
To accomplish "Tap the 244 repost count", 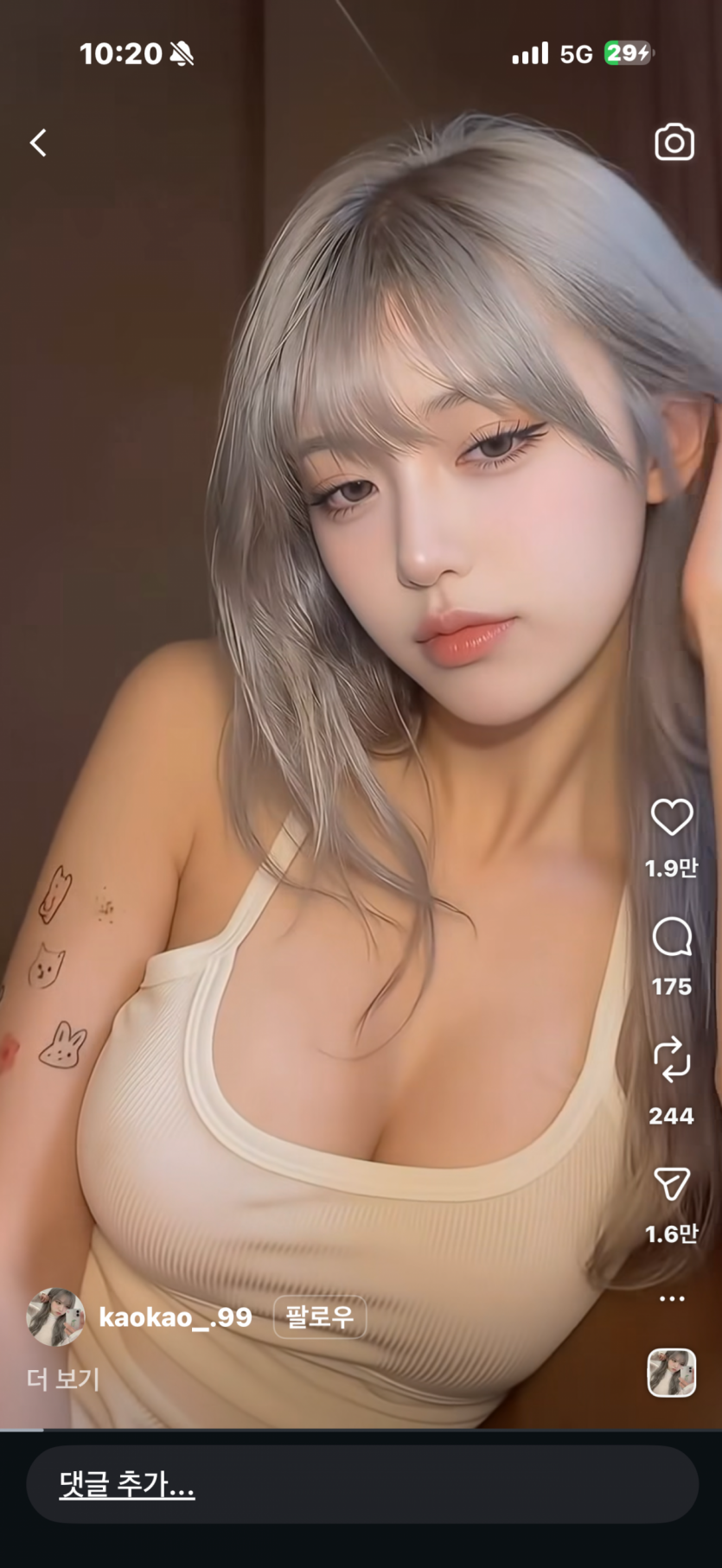I will [x=671, y=1117].
